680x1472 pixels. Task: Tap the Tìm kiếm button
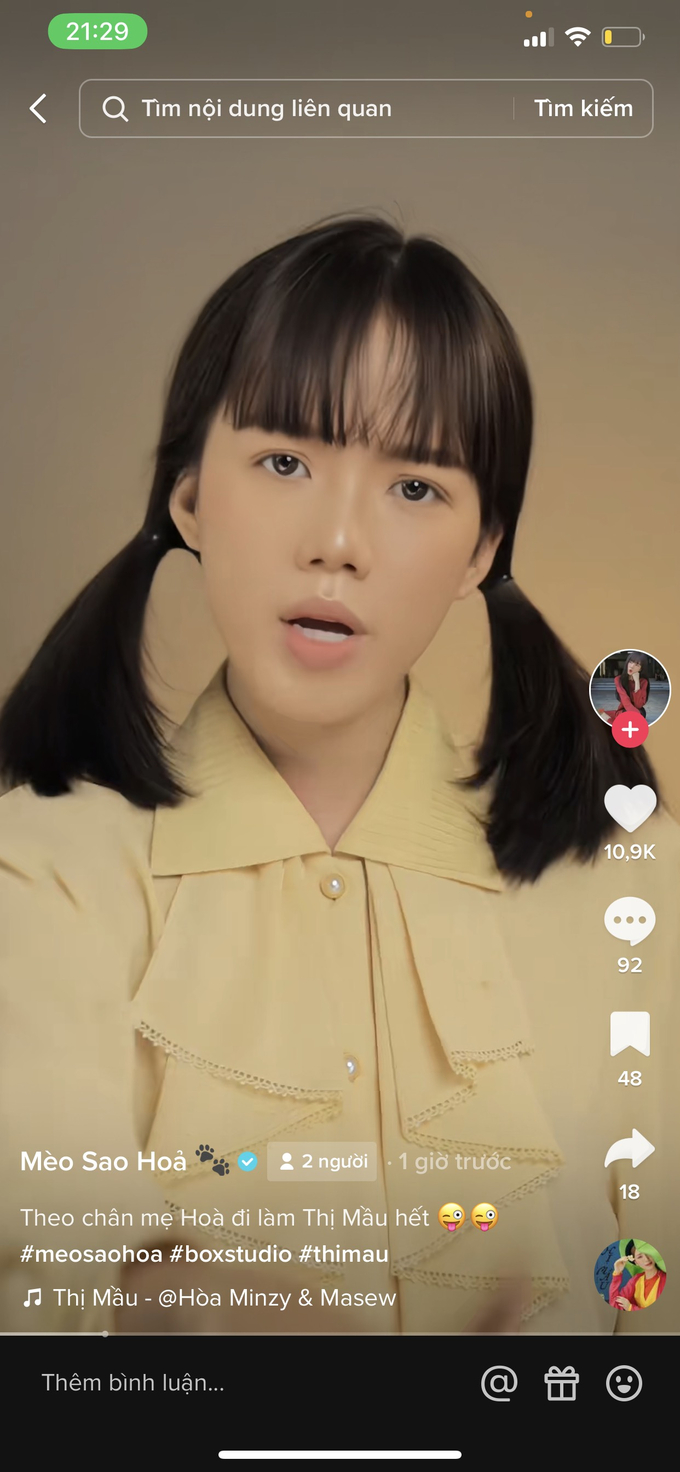pyautogui.click(x=583, y=108)
